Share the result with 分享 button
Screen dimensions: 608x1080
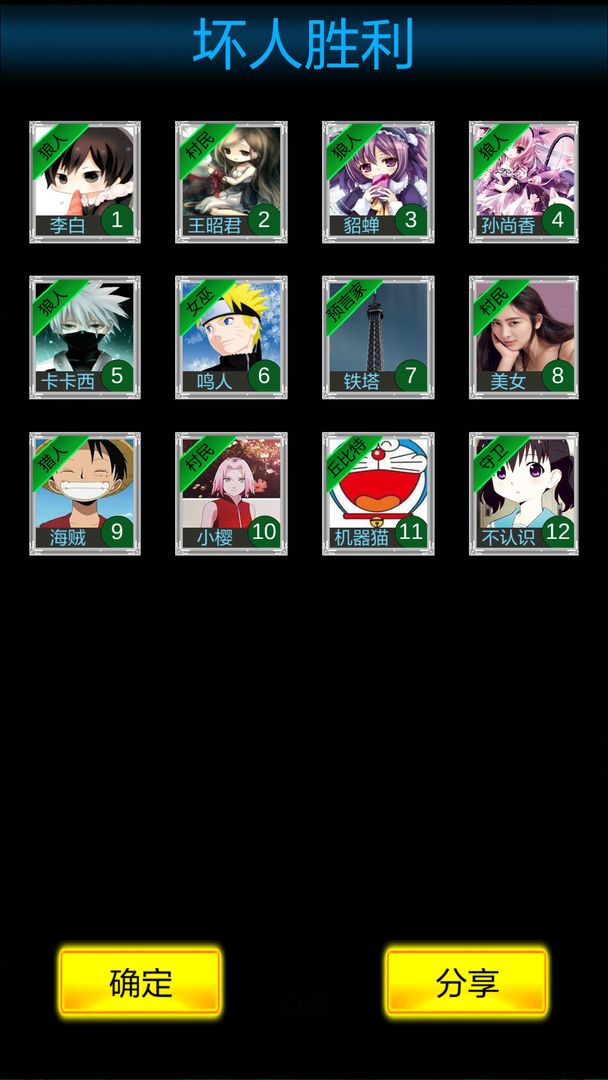point(466,982)
